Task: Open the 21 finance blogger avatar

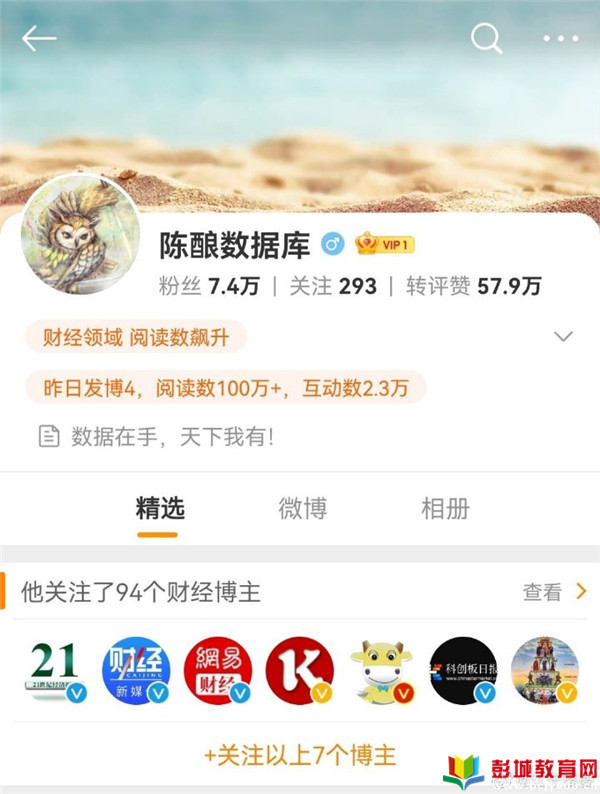Action: [55, 670]
